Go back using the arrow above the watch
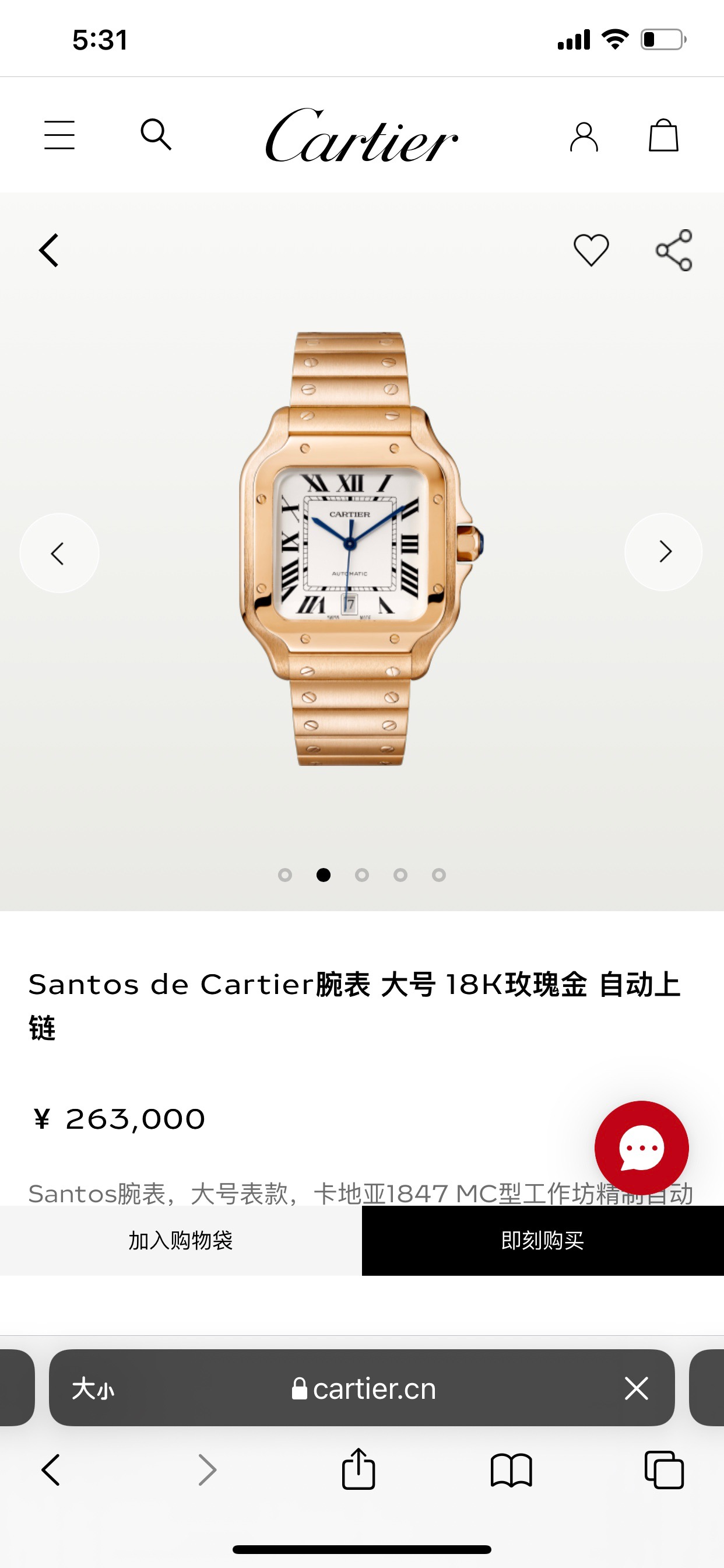Image resolution: width=724 pixels, height=1568 pixels. [x=50, y=250]
